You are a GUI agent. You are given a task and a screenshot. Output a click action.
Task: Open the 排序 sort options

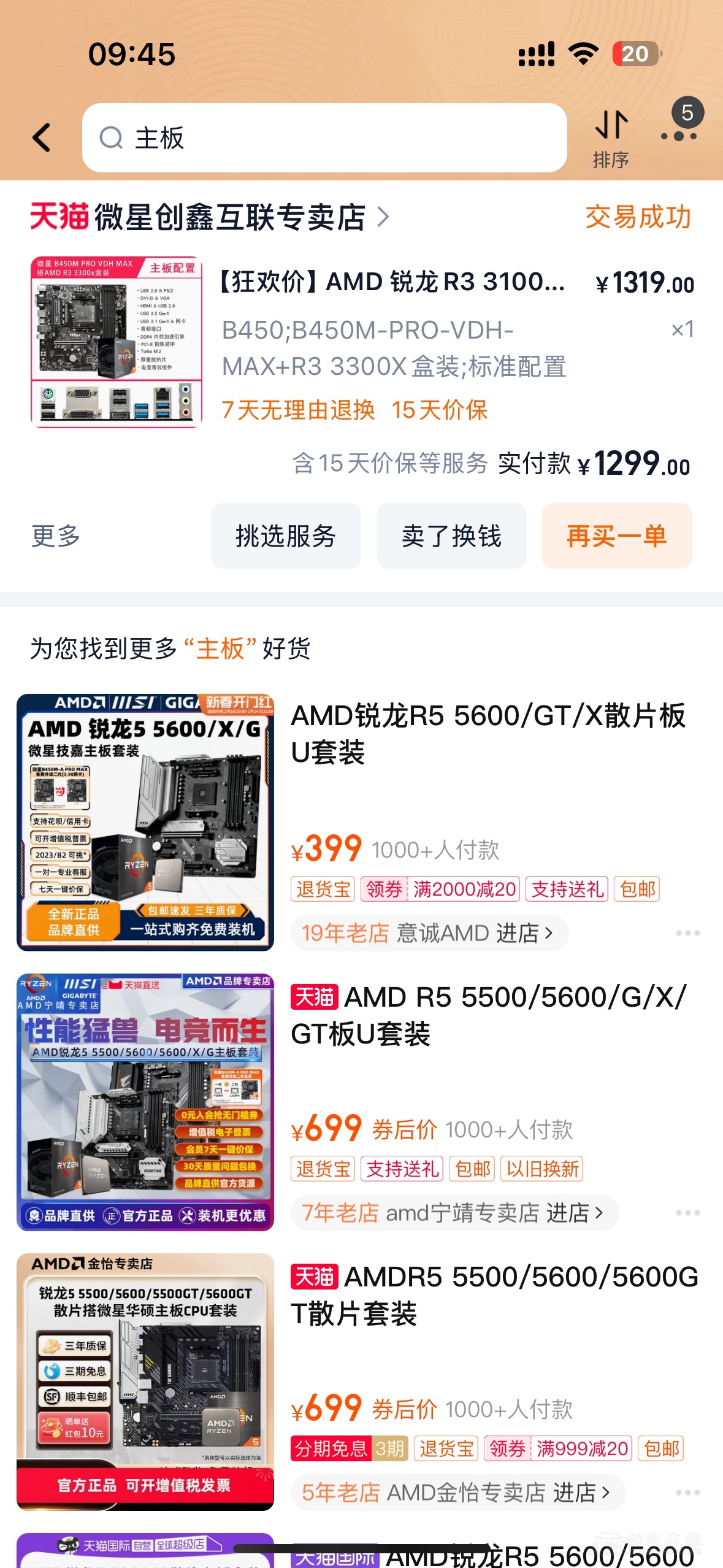(611, 138)
